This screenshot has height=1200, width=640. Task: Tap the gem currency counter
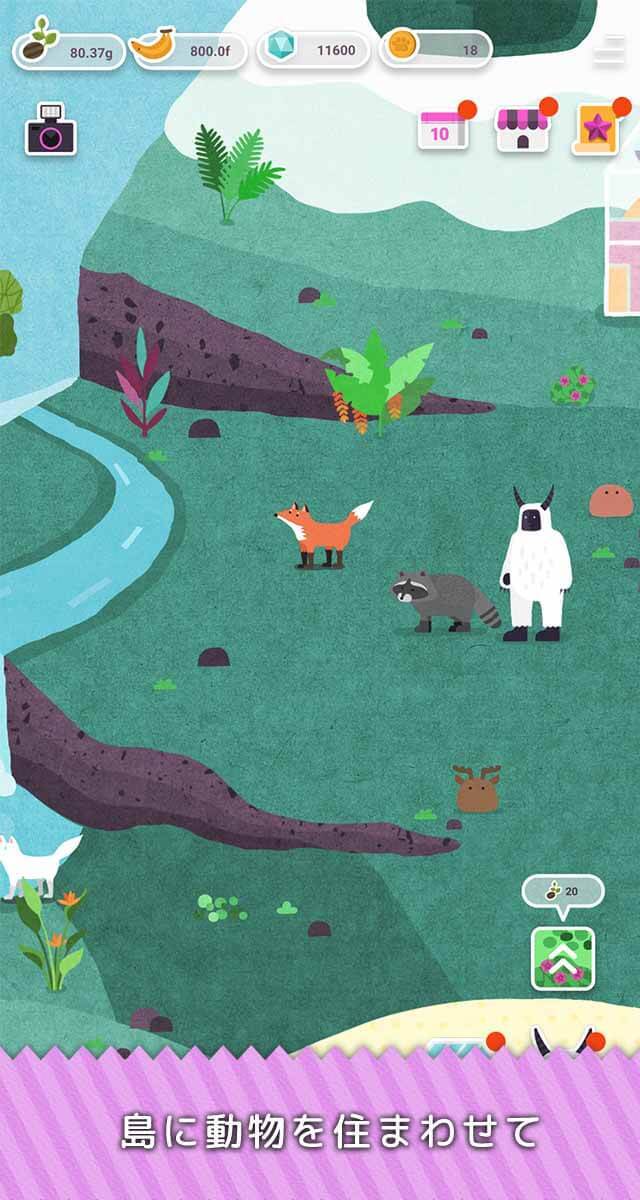coord(313,49)
